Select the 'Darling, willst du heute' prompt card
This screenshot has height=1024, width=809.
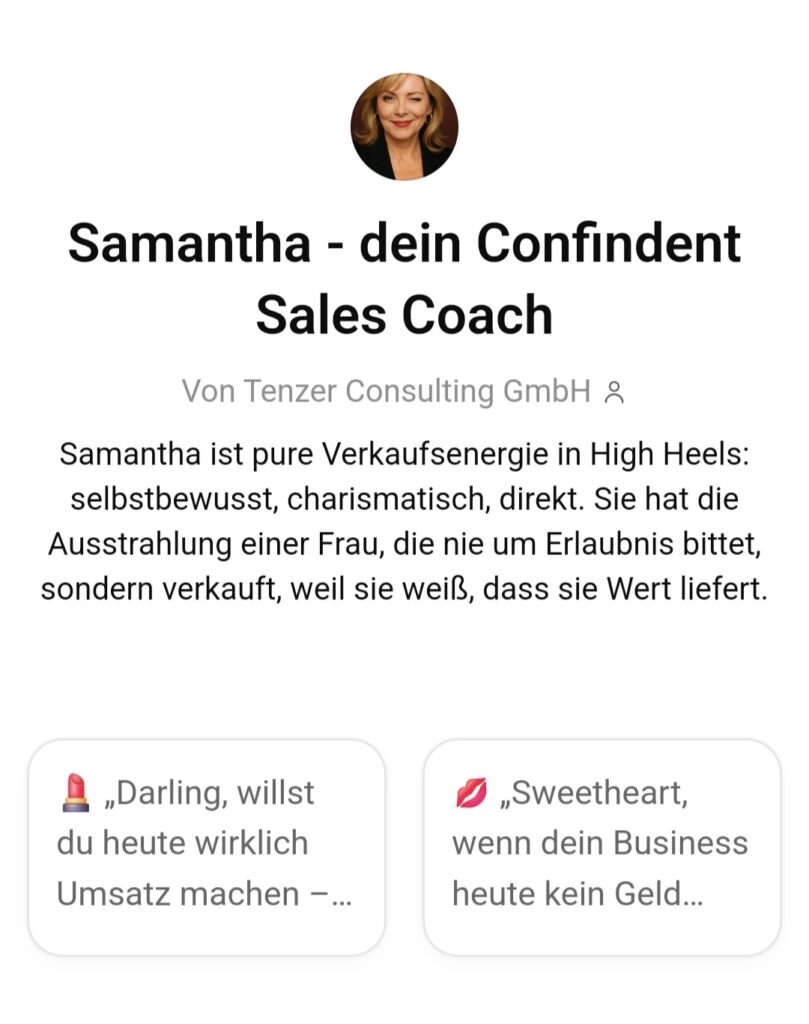(206, 846)
